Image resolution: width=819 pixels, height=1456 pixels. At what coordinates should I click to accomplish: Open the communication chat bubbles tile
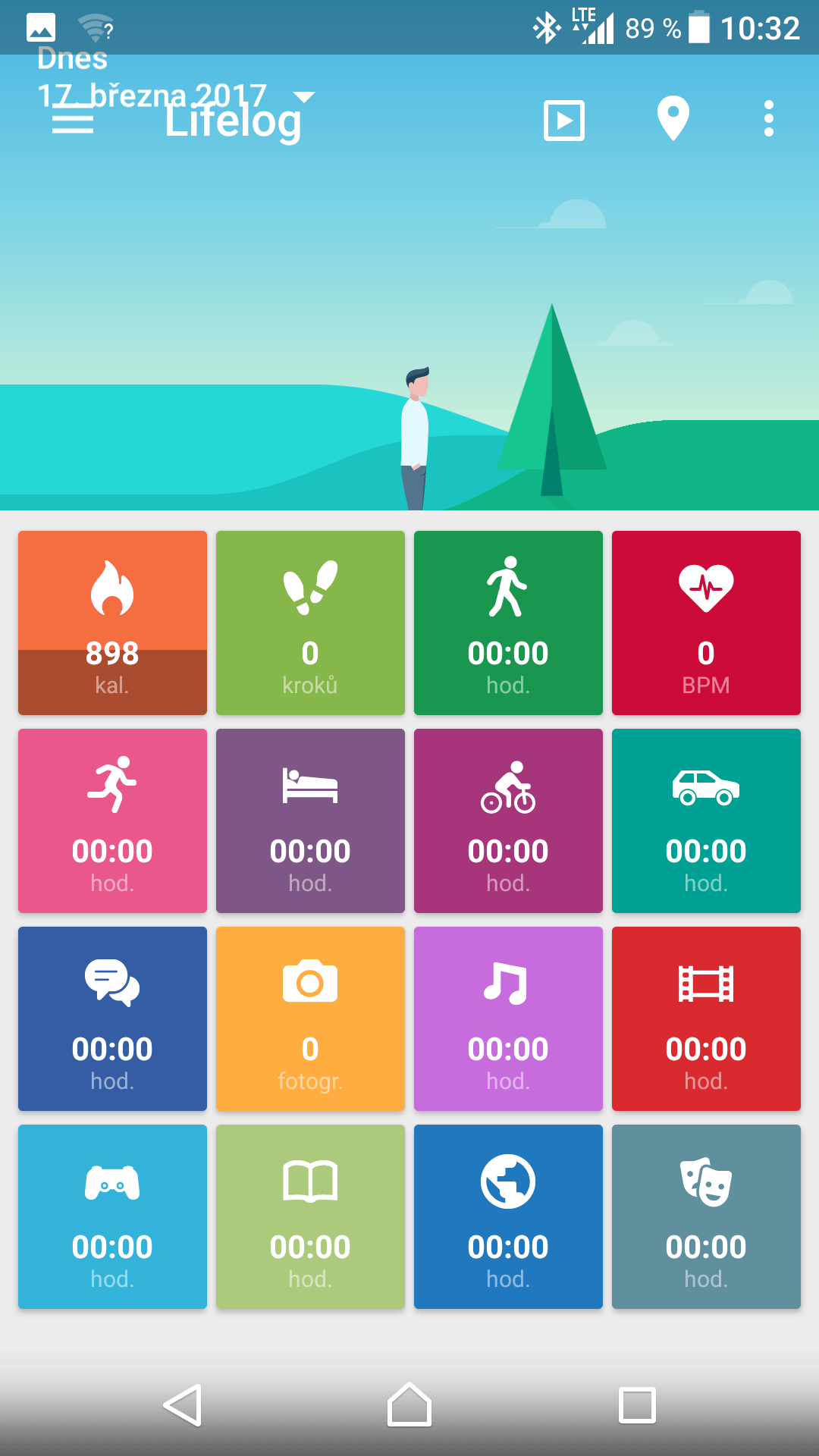coord(112,1018)
